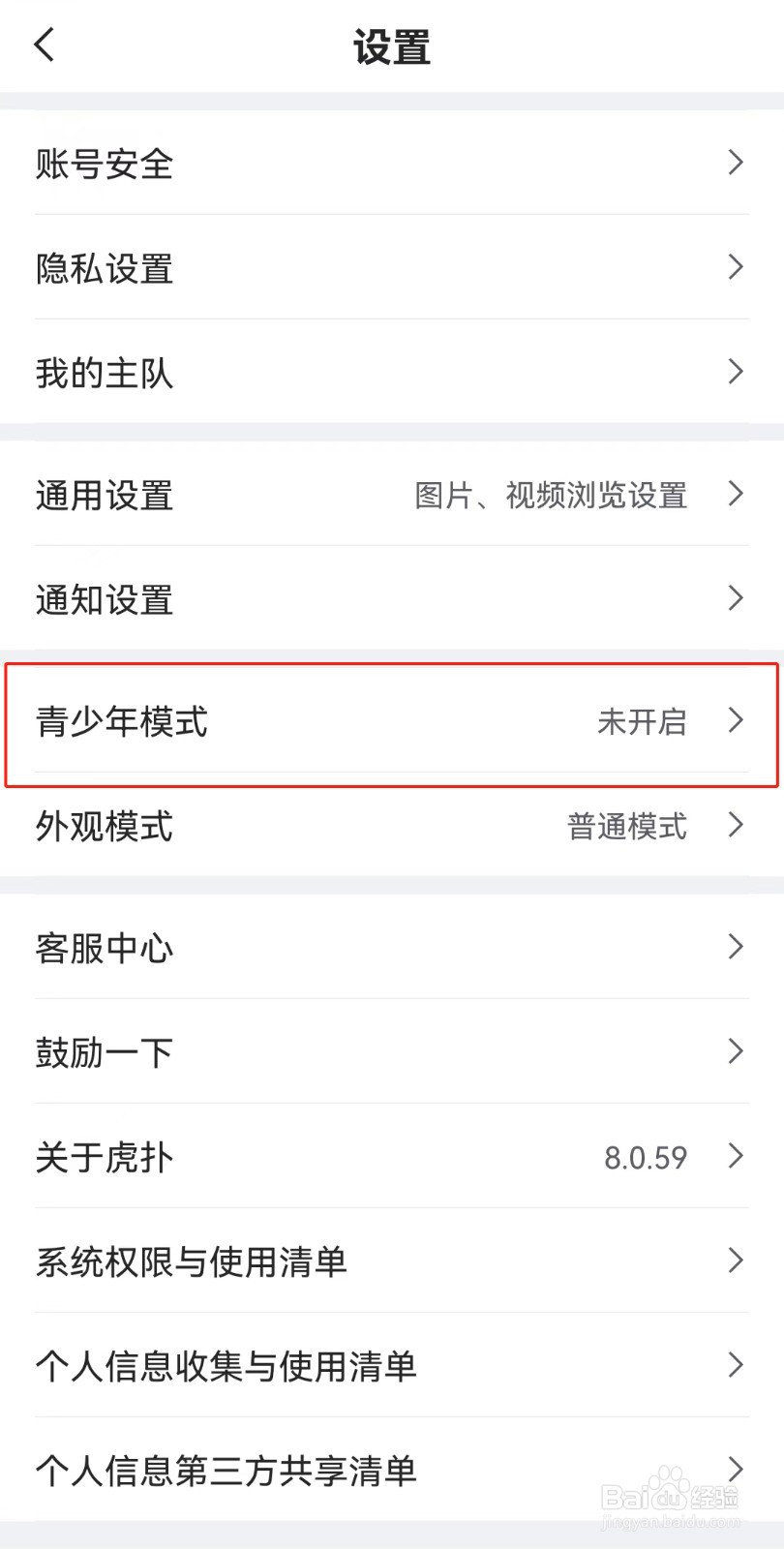Tap 未开启 status on Teen Mode row
Image resolution: width=784 pixels, height=1549 pixels.
(x=644, y=722)
